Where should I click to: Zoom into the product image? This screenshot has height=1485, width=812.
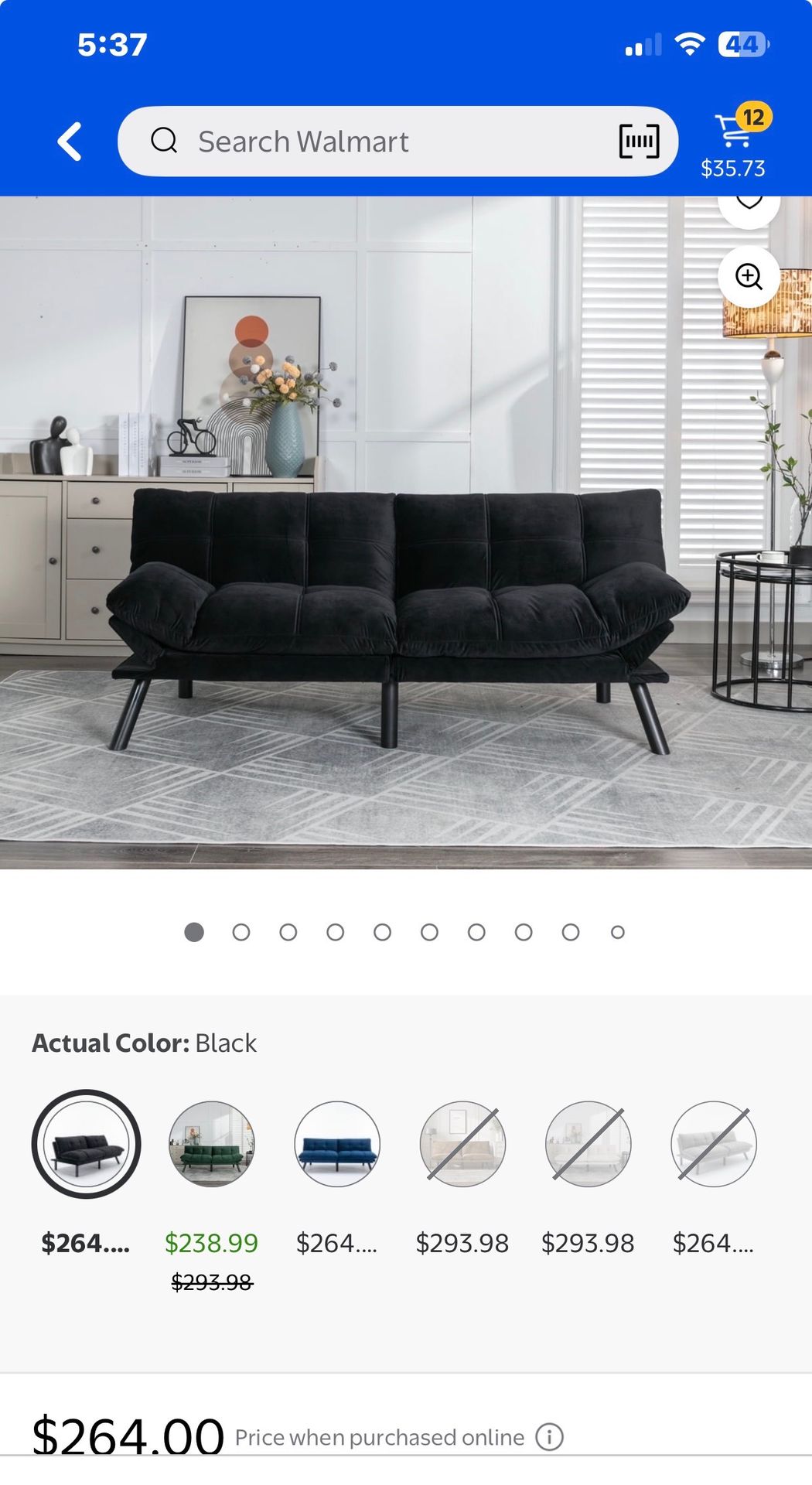click(749, 276)
